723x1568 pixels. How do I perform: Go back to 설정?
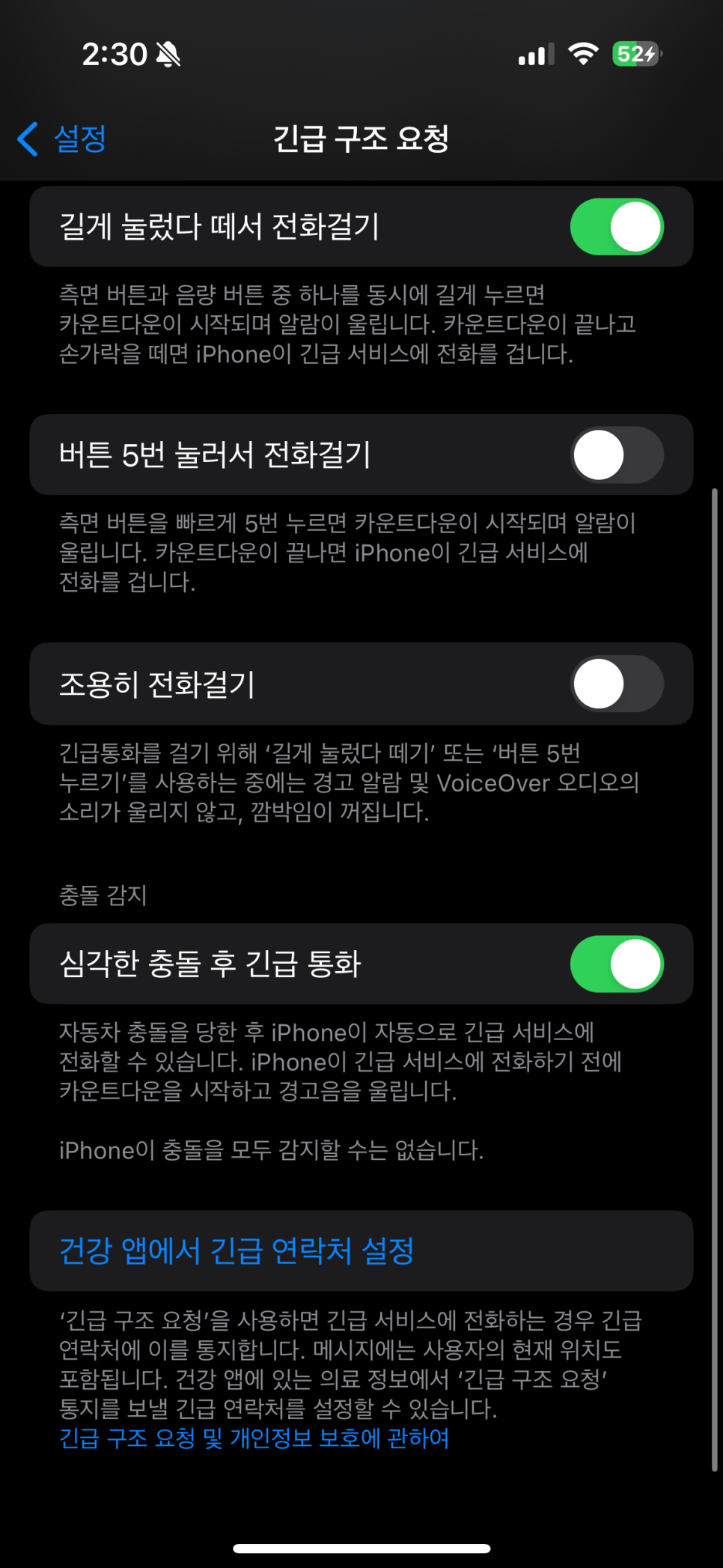pyautogui.click(x=62, y=139)
